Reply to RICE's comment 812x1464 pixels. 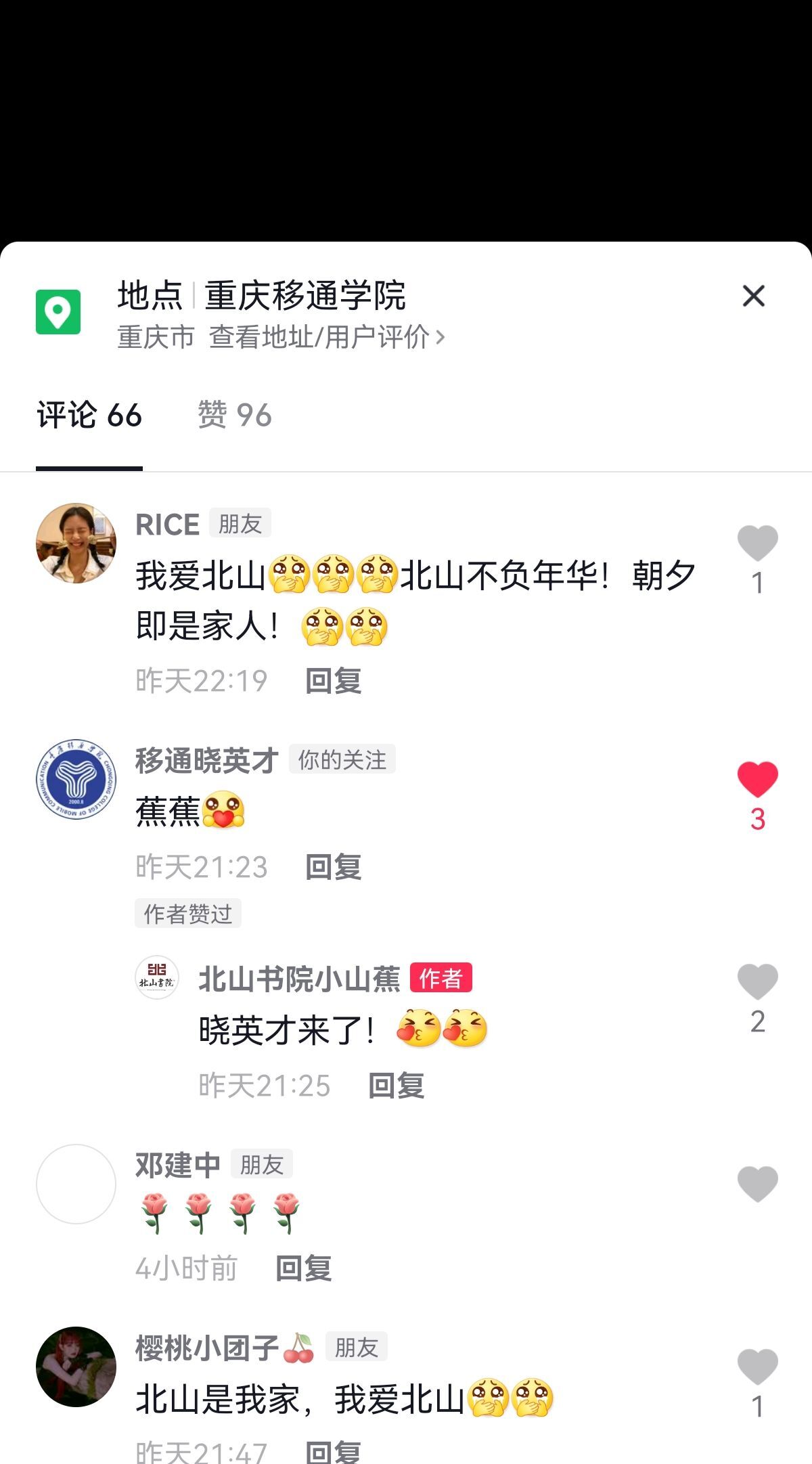(x=333, y=681)
